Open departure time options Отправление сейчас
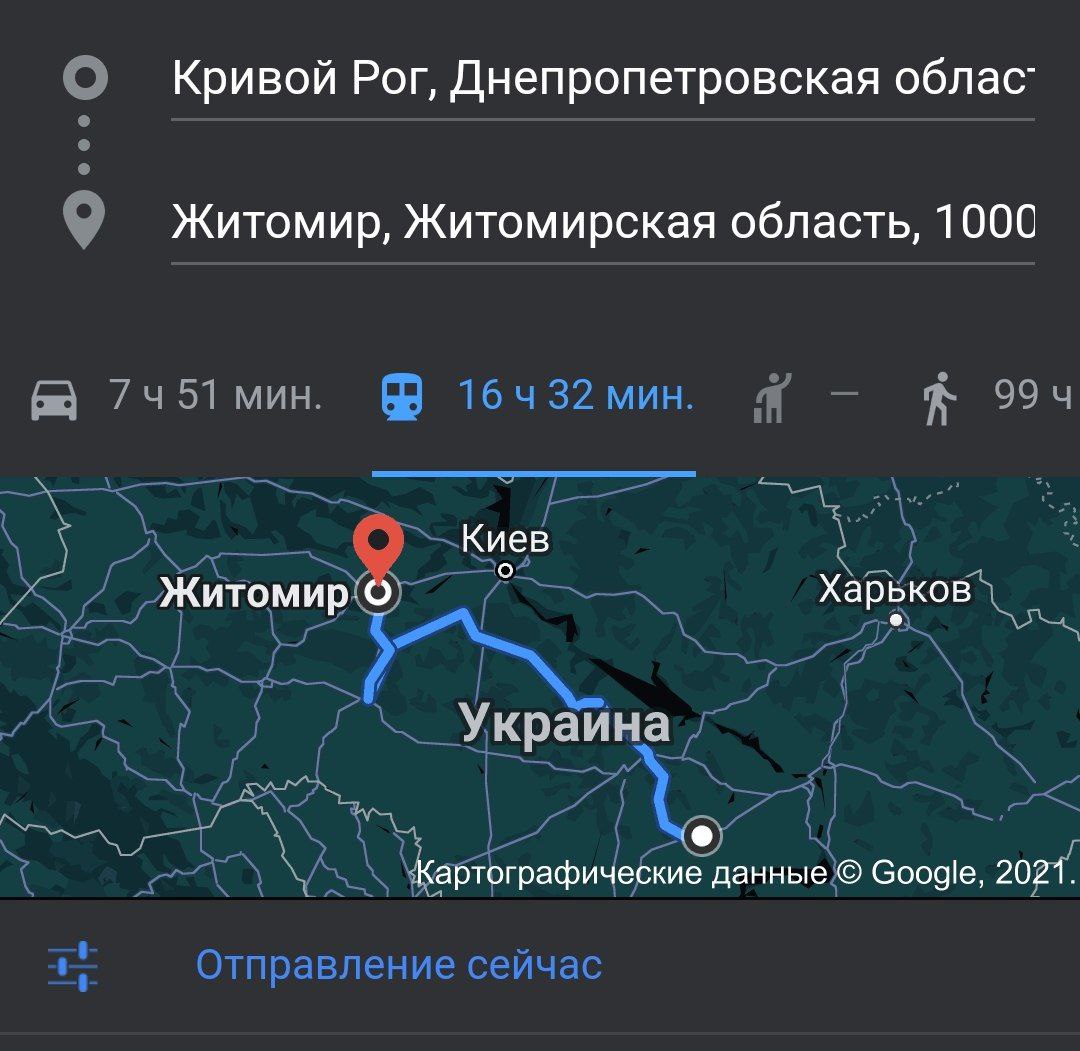 pyautogui.click(x=398, y=966)
